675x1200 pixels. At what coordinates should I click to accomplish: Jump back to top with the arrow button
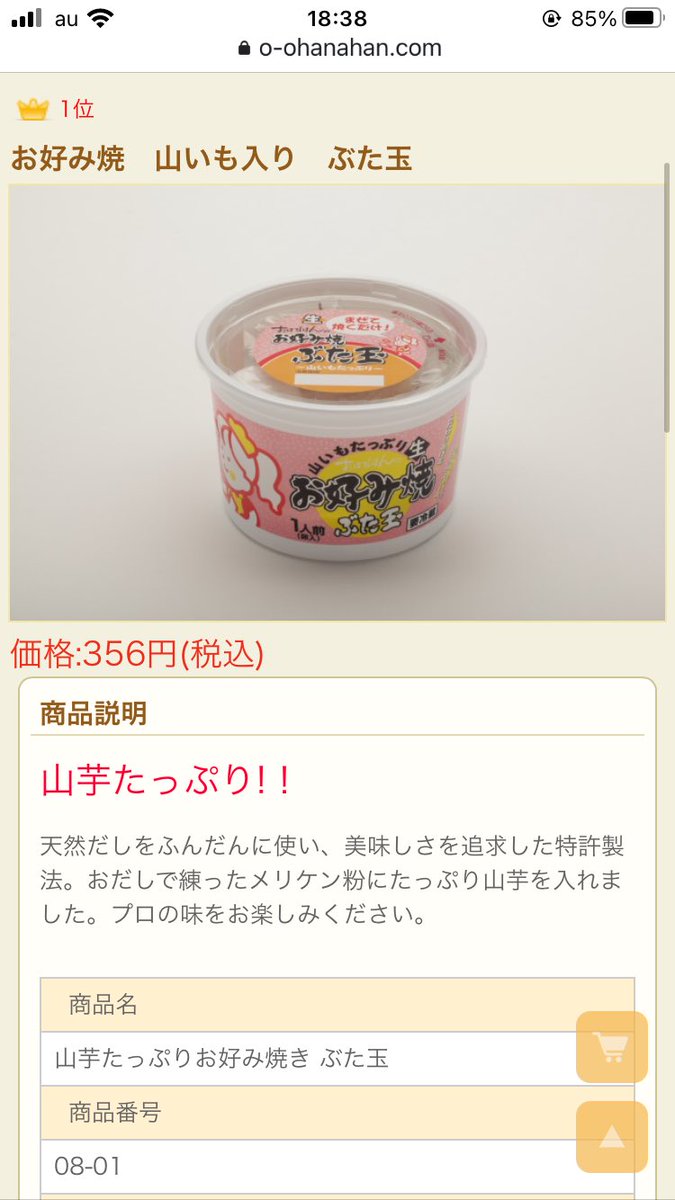[611, 1136]
